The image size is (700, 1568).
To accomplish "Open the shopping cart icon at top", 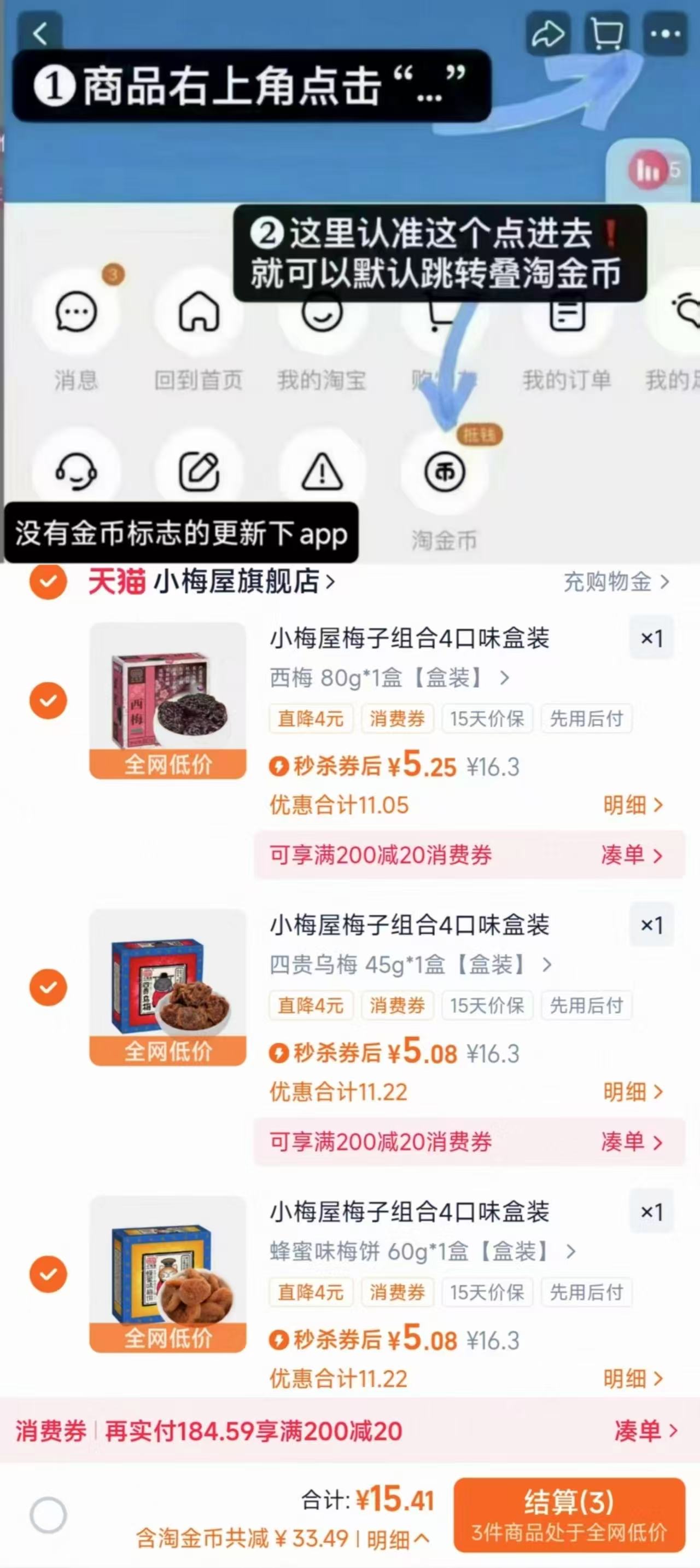I will [x=605, y=33].
